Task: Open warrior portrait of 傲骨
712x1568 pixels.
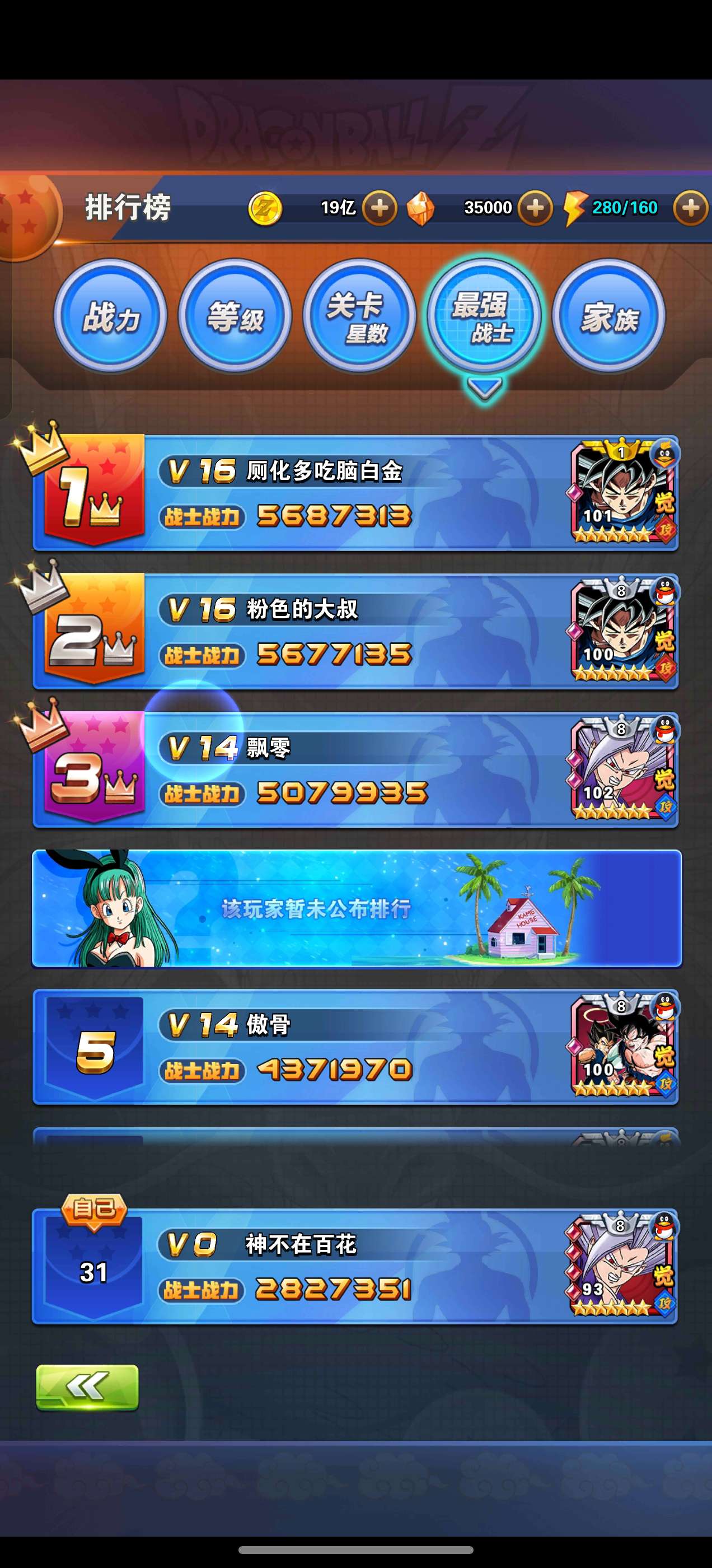Action: [622, 1046]
